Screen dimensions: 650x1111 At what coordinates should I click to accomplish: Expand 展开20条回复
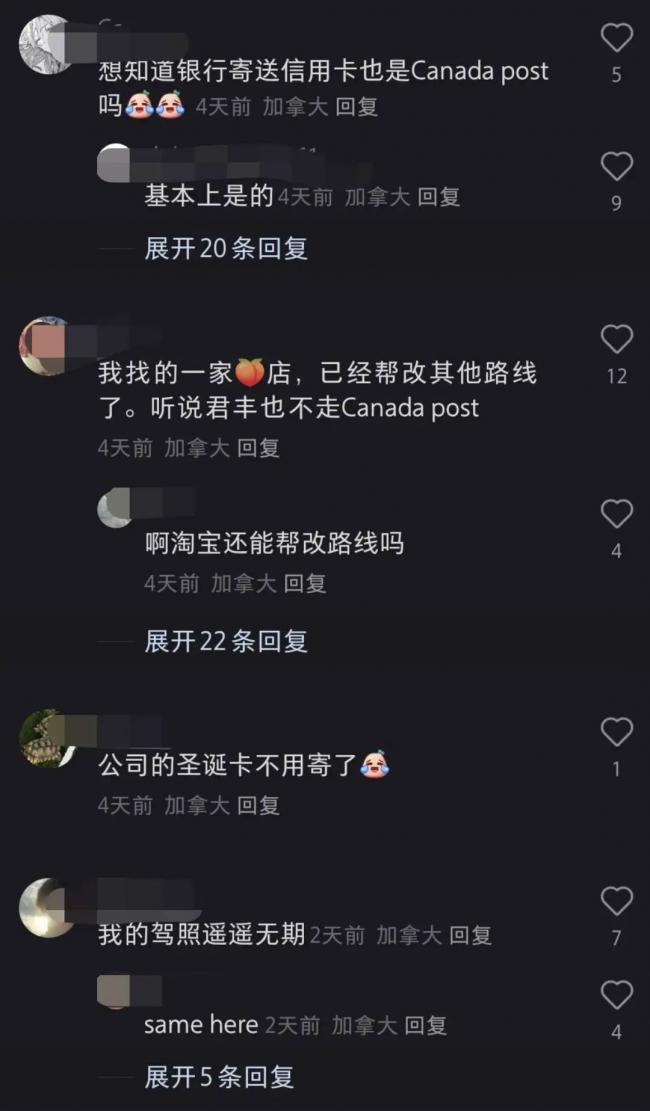pyautogui.click(x=225, y=248)
